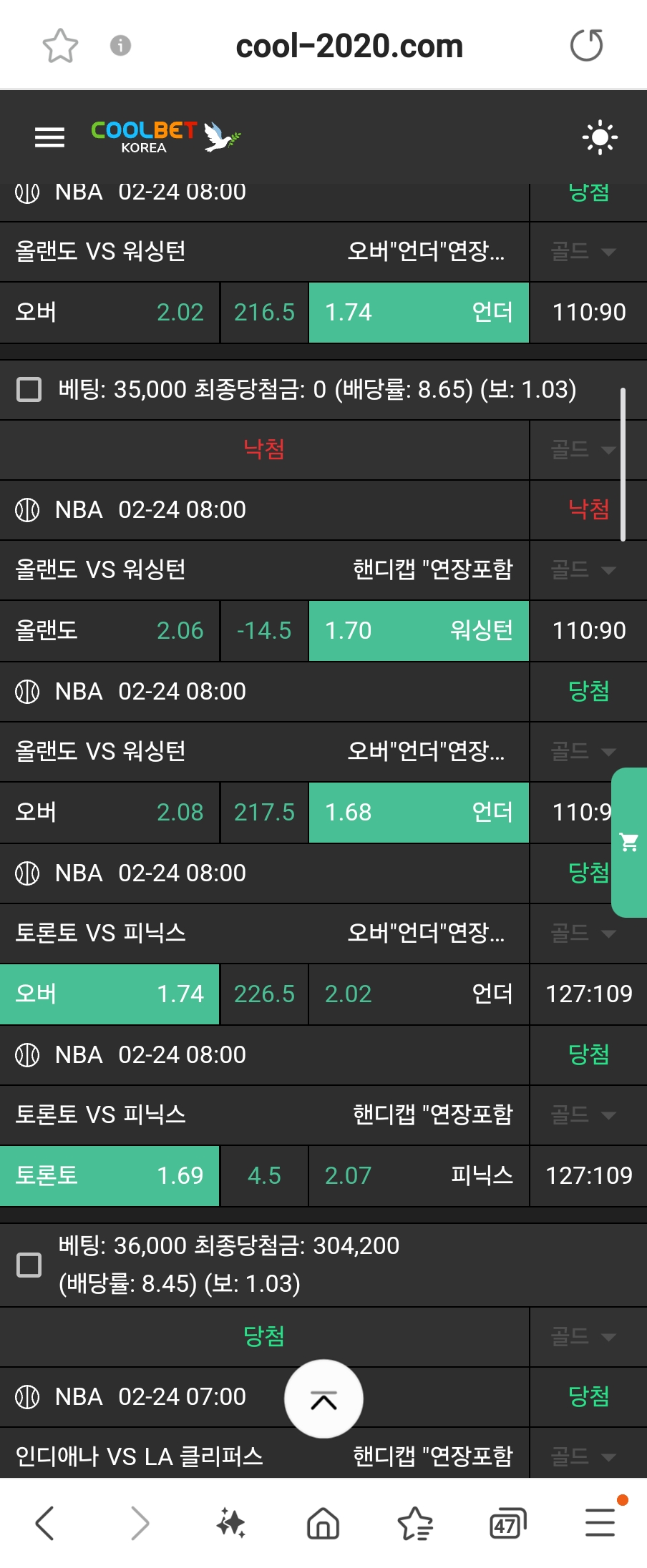Open the browser home page

(x=323, y=1523)
